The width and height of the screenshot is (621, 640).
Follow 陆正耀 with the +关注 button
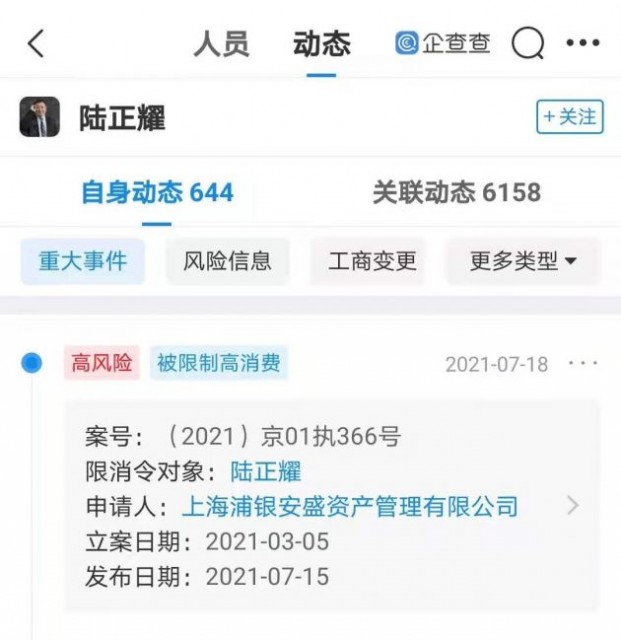tap(570, 117)
